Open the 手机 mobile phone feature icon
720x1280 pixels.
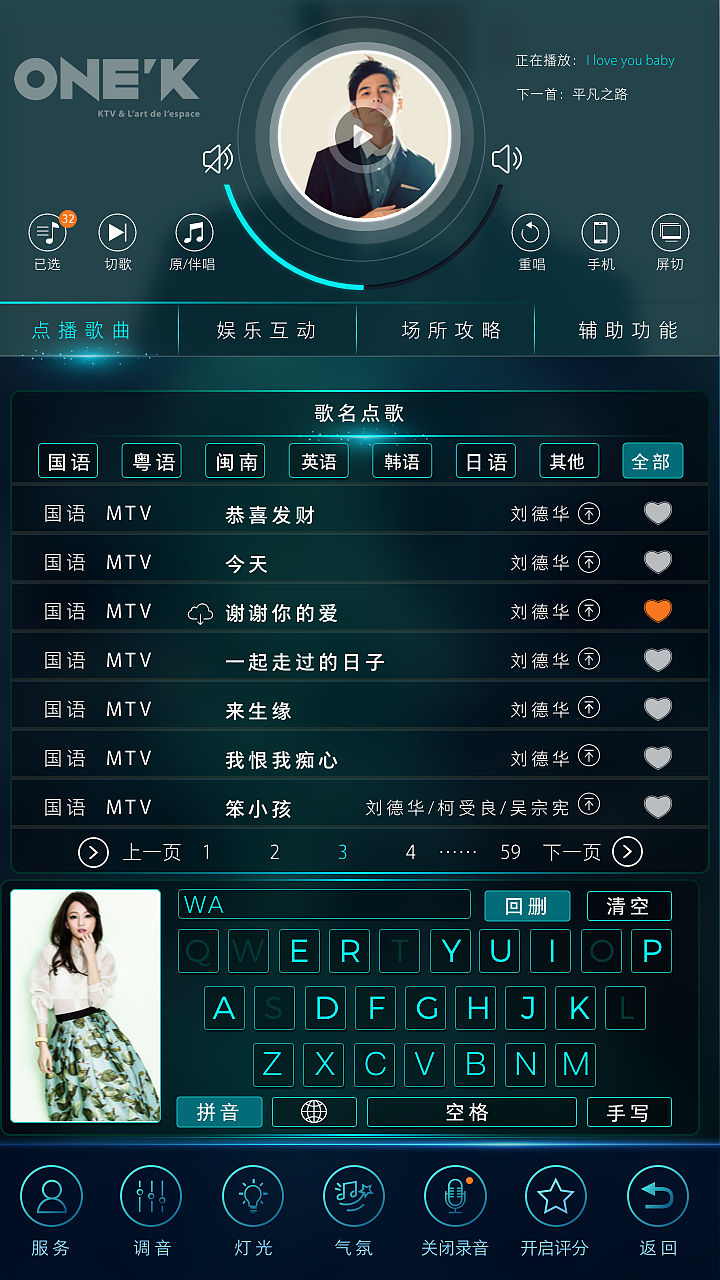(600, 232)
